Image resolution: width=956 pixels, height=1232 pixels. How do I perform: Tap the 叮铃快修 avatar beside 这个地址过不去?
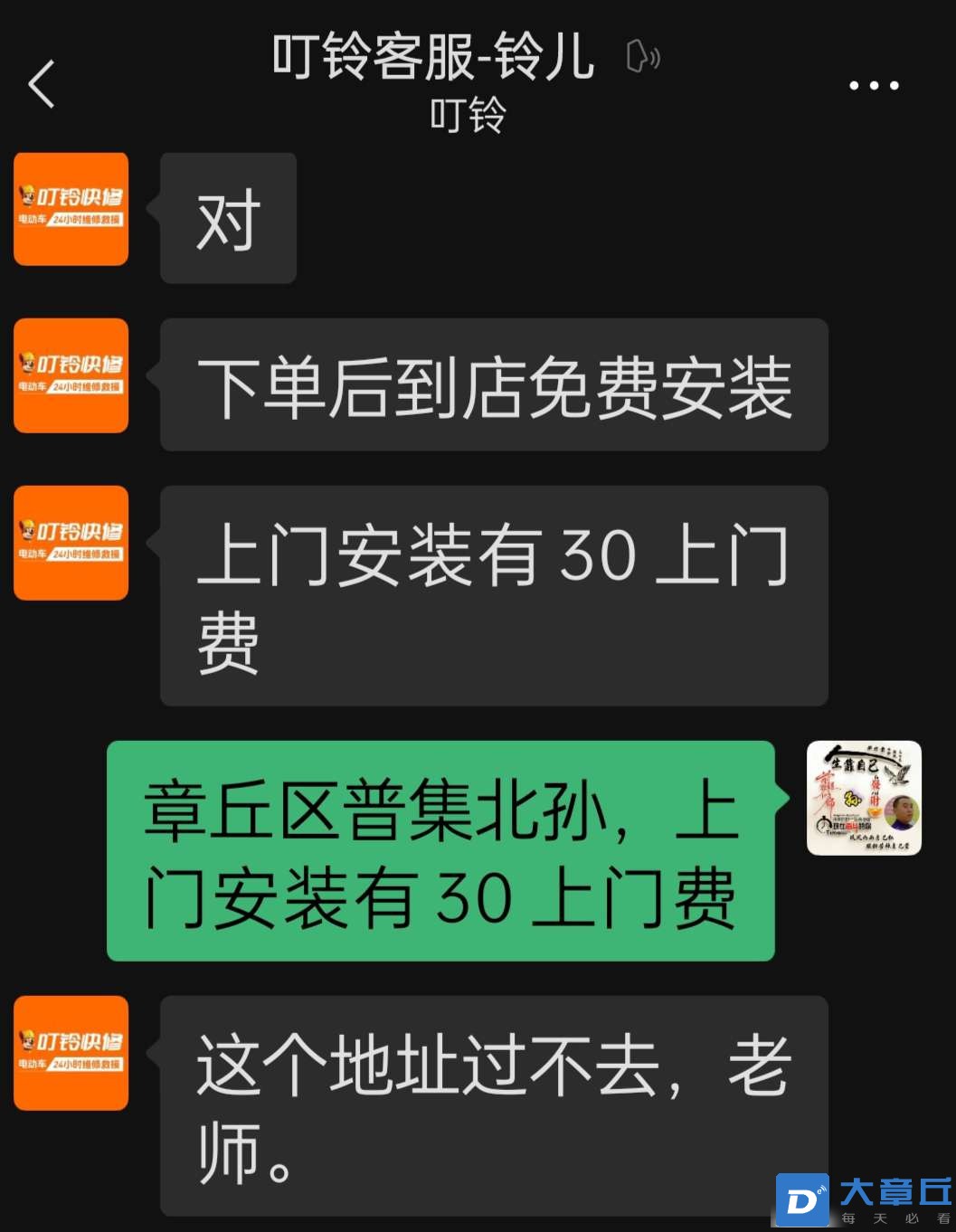[x=71, y=1053]
